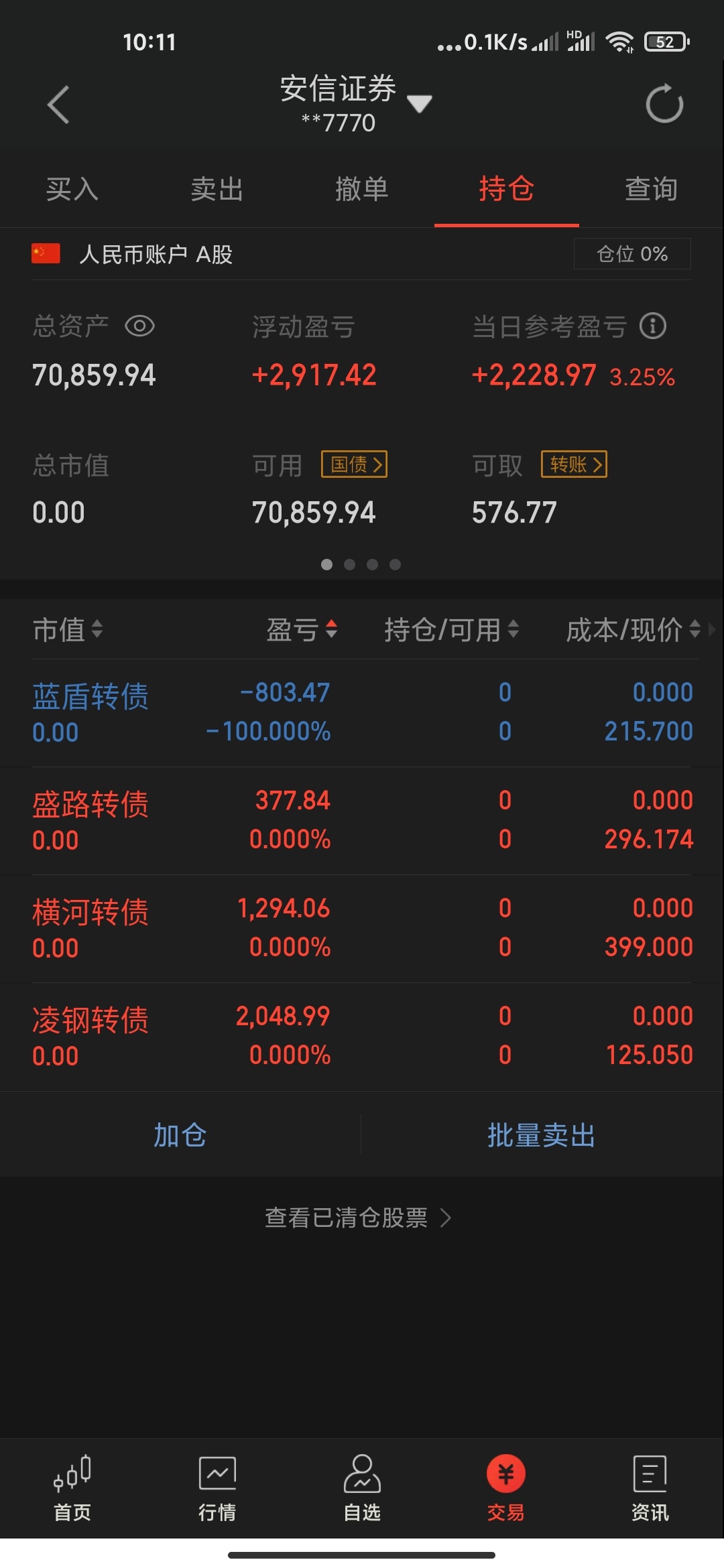Switch to the 买入 tab
The image size is (724, 1568).
click(72, 189)
